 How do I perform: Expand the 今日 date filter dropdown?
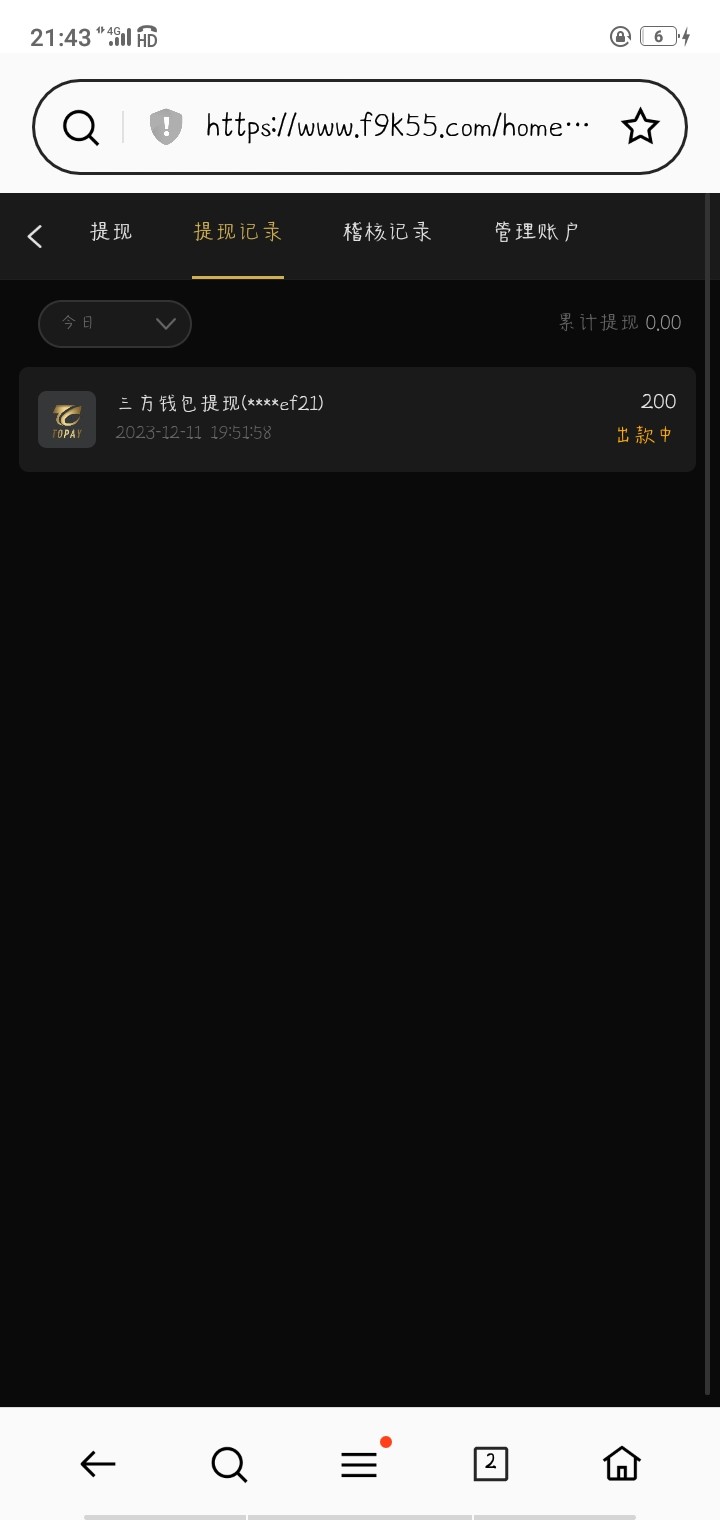point(115,323)
